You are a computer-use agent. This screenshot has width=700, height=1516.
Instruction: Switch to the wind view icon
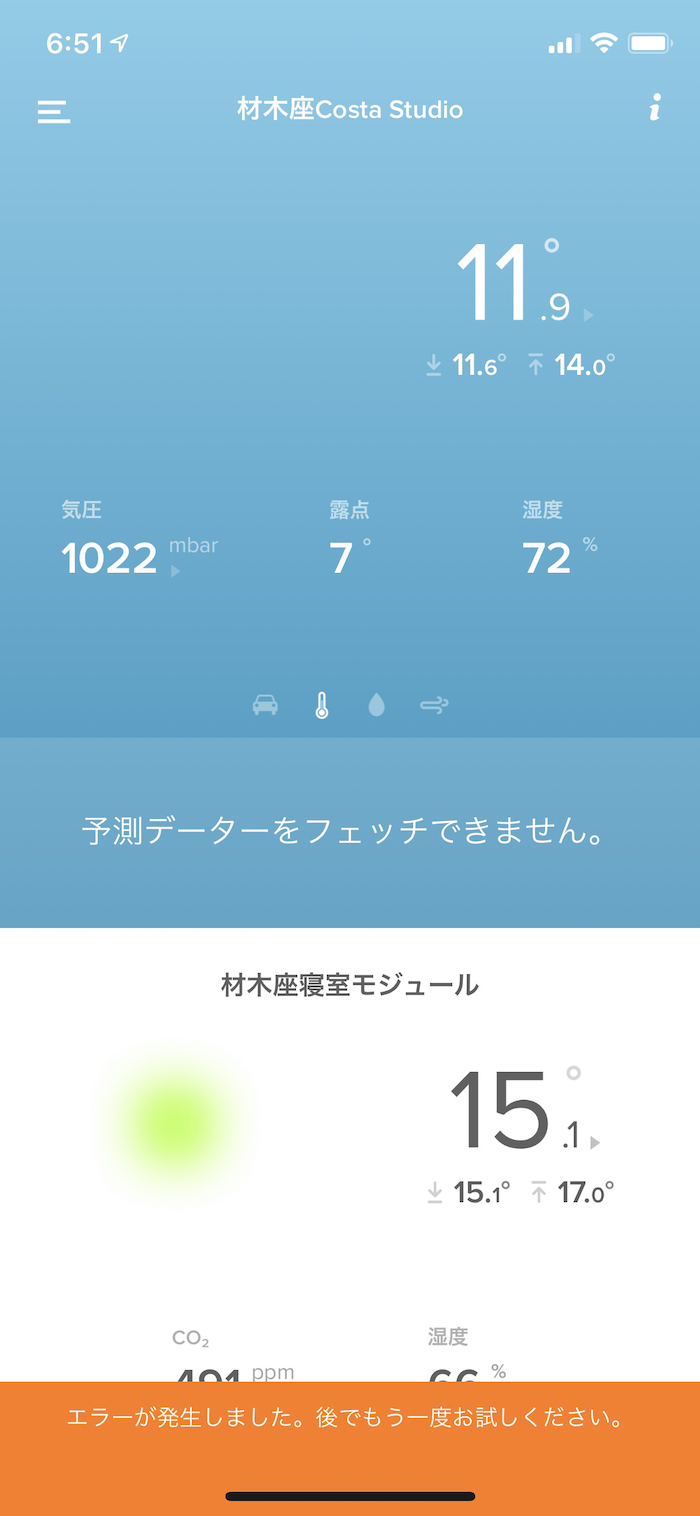point(434,706)
